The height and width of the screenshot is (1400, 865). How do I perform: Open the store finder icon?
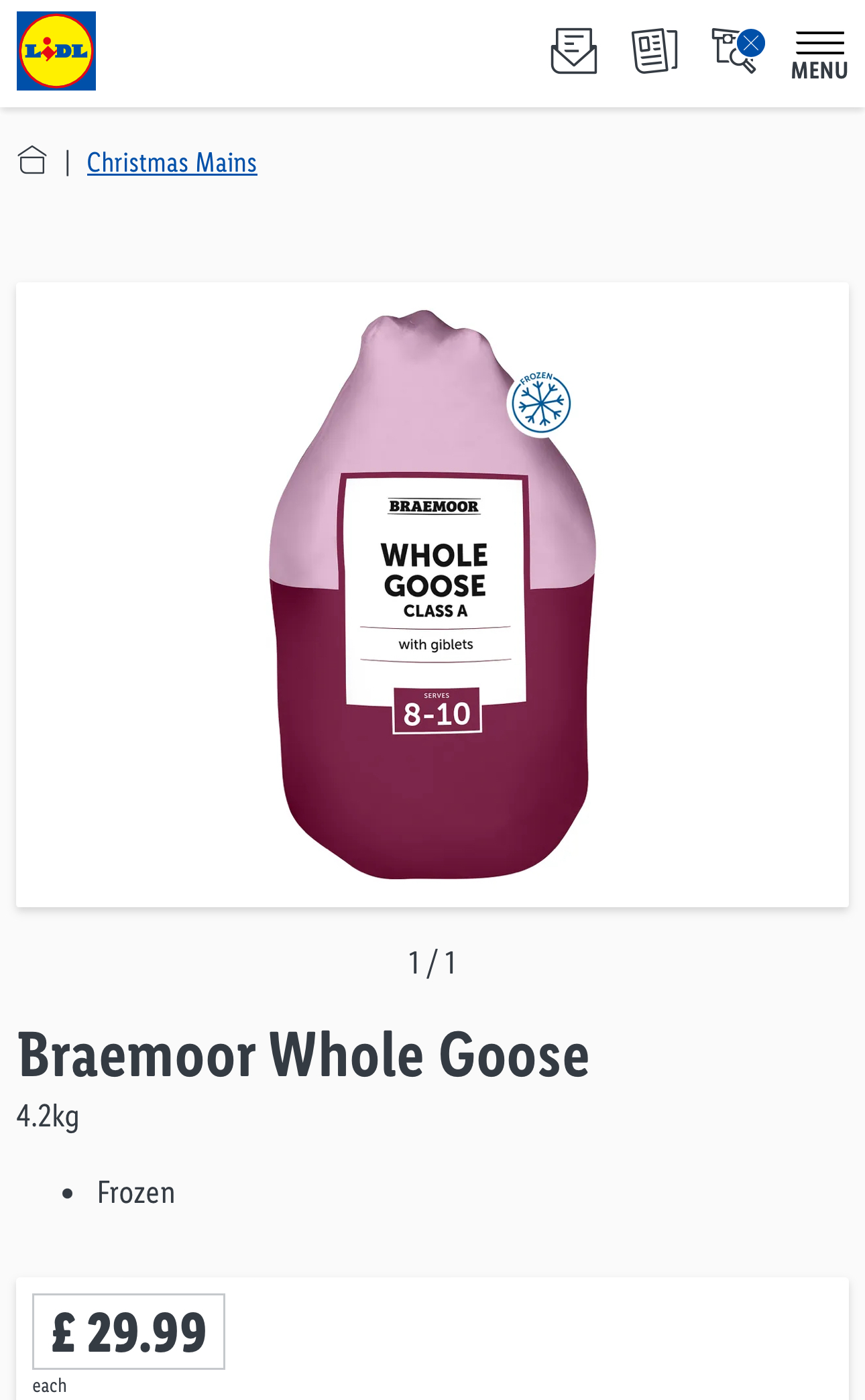[x=735, y=51]
